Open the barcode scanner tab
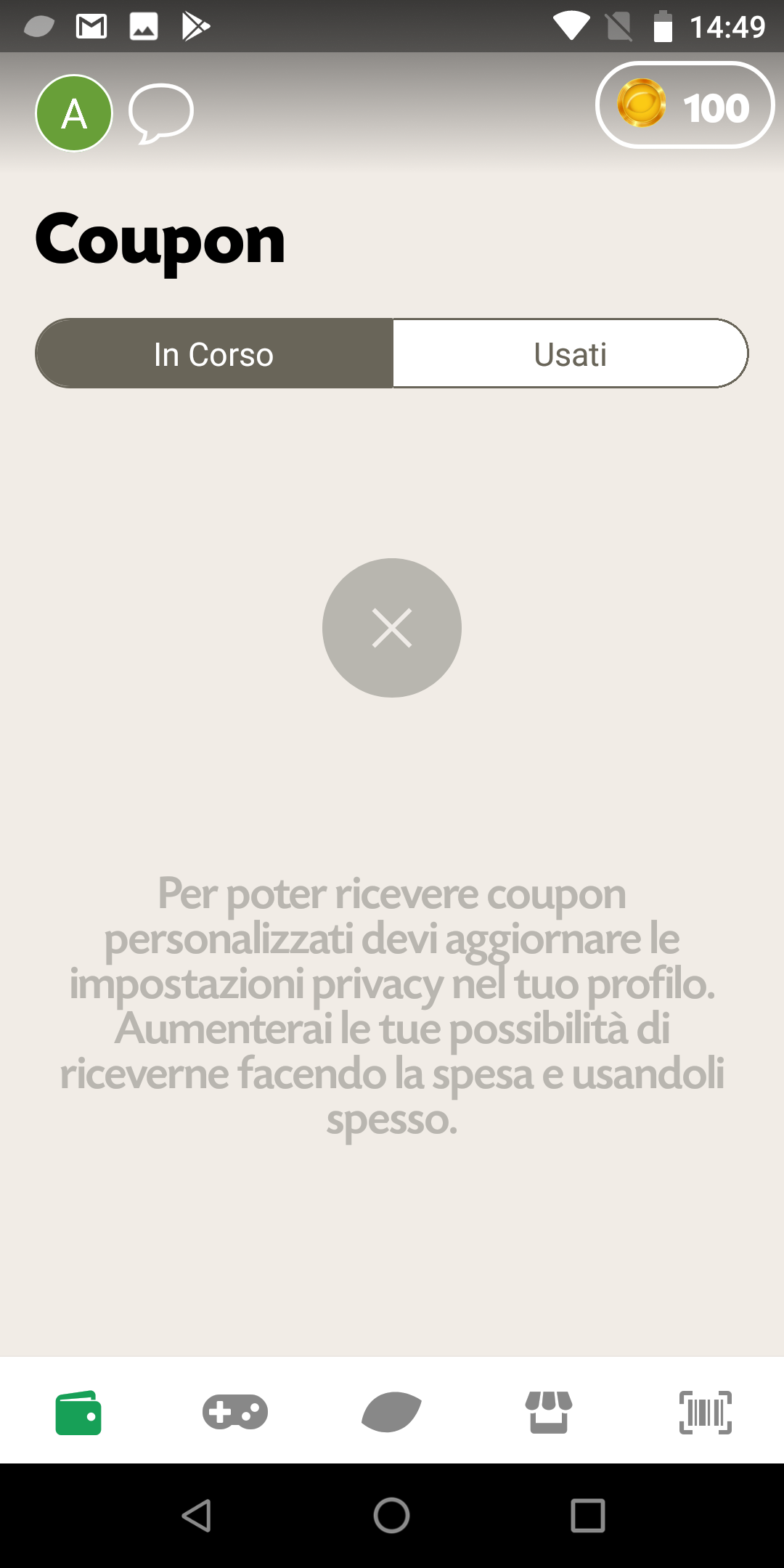The height and width of the screenshot is (1568, 784). coord(706,1412)
